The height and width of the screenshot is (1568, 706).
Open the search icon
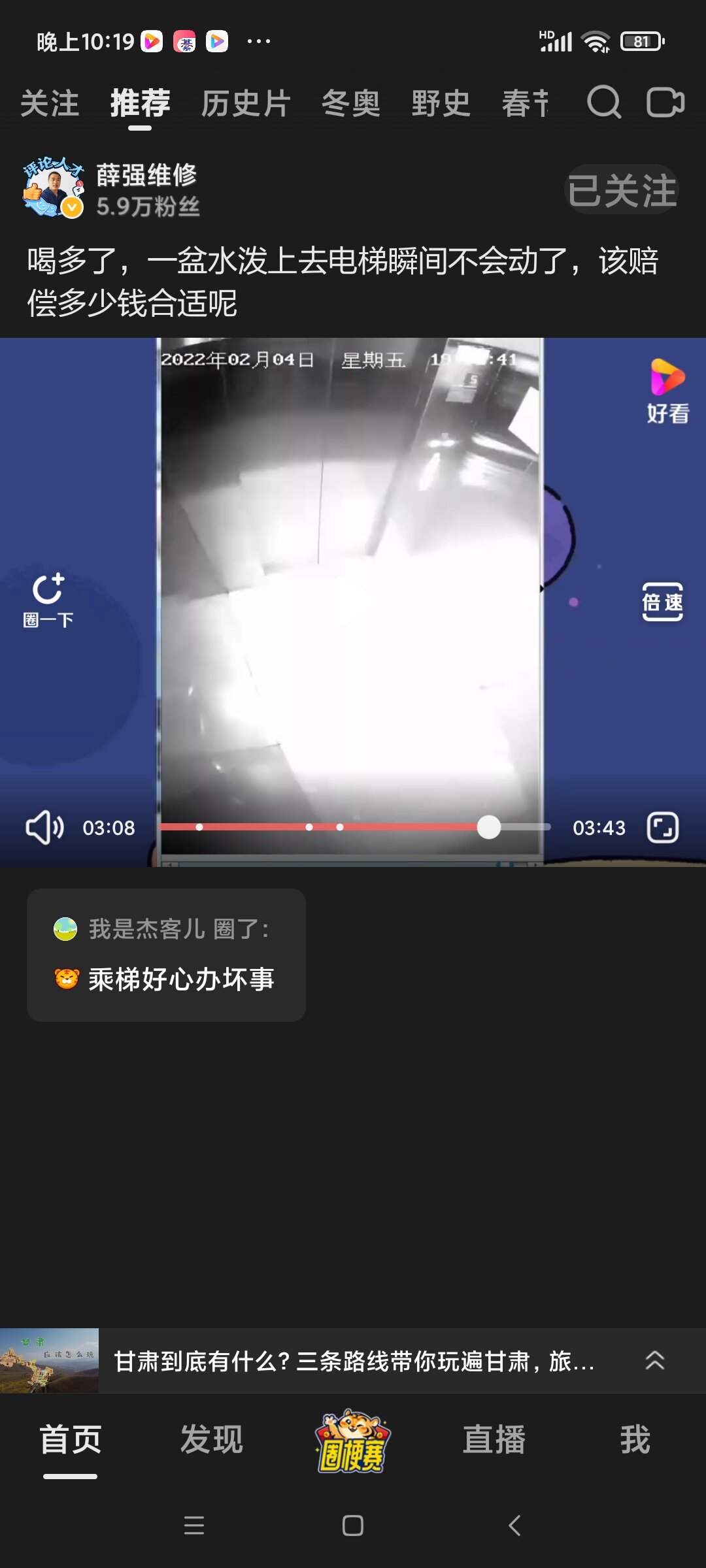coord(603,103)
